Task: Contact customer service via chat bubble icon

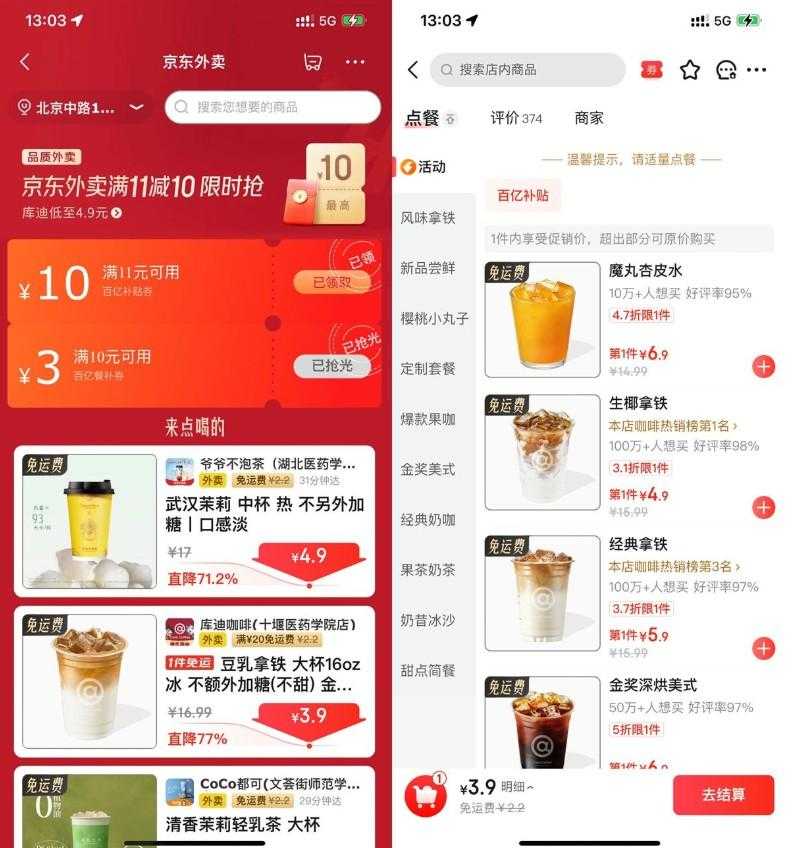Action: (726, 69)
